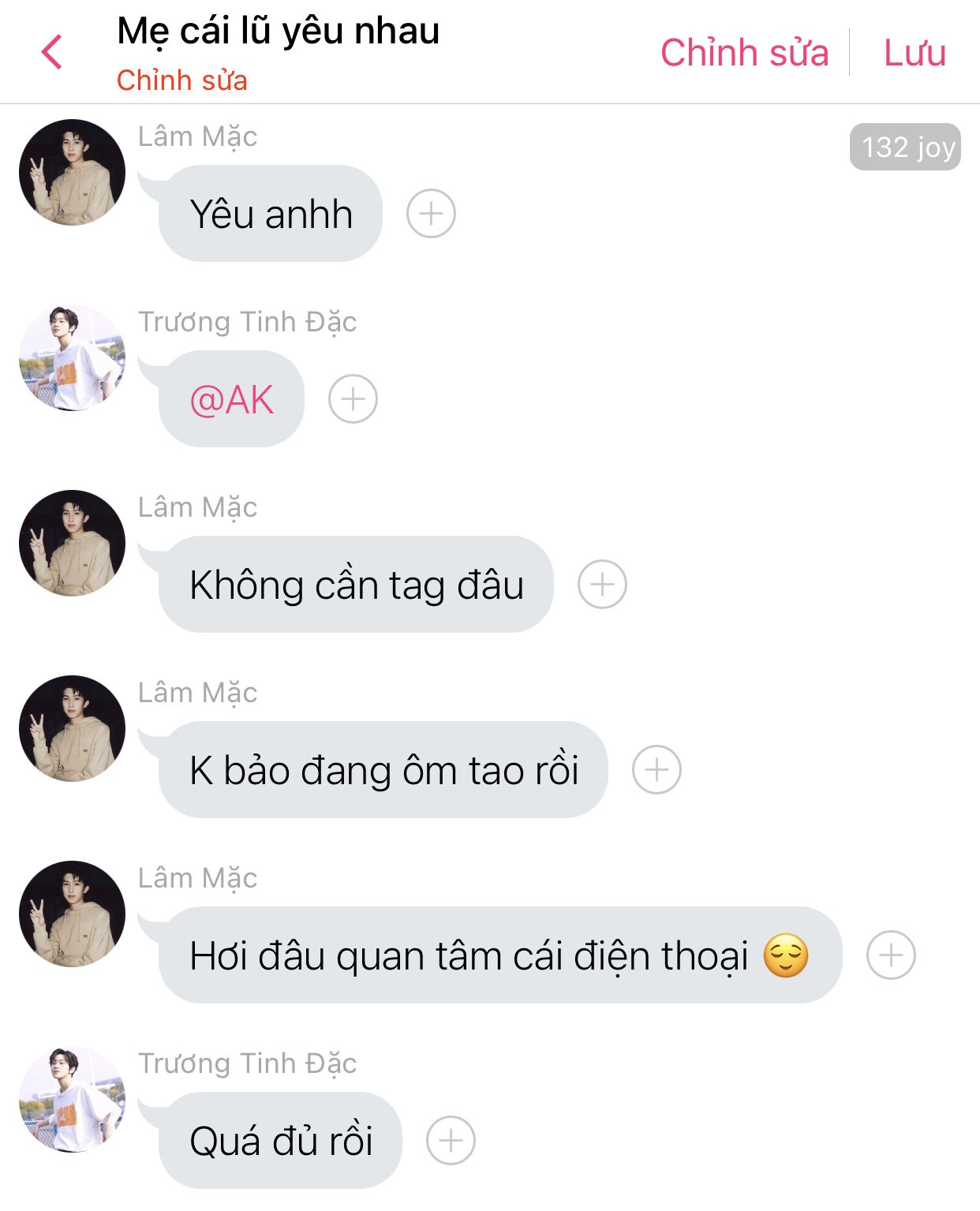Tap Chỉnh sửa in the top bar

(744, 53)
